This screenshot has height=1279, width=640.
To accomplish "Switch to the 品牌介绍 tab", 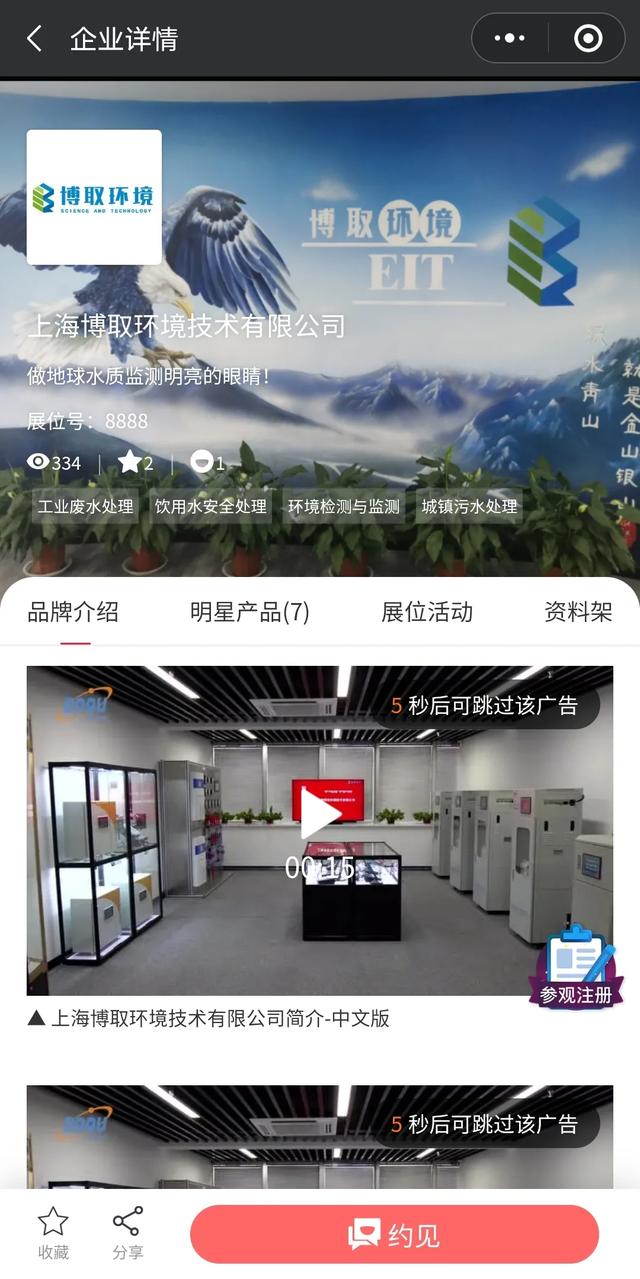I will tap(73, 612).
